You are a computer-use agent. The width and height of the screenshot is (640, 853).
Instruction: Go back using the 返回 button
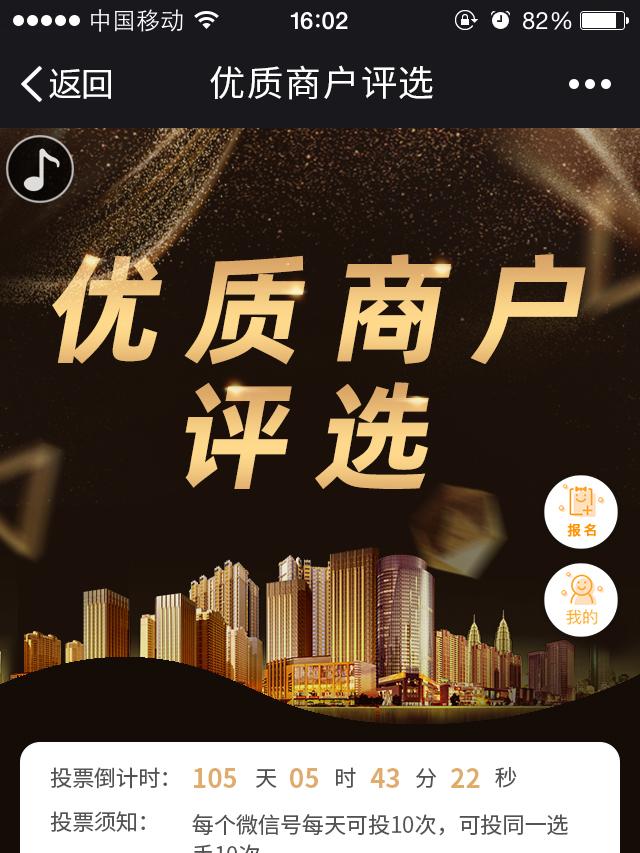pyautogui.click(x=66, y=85)
